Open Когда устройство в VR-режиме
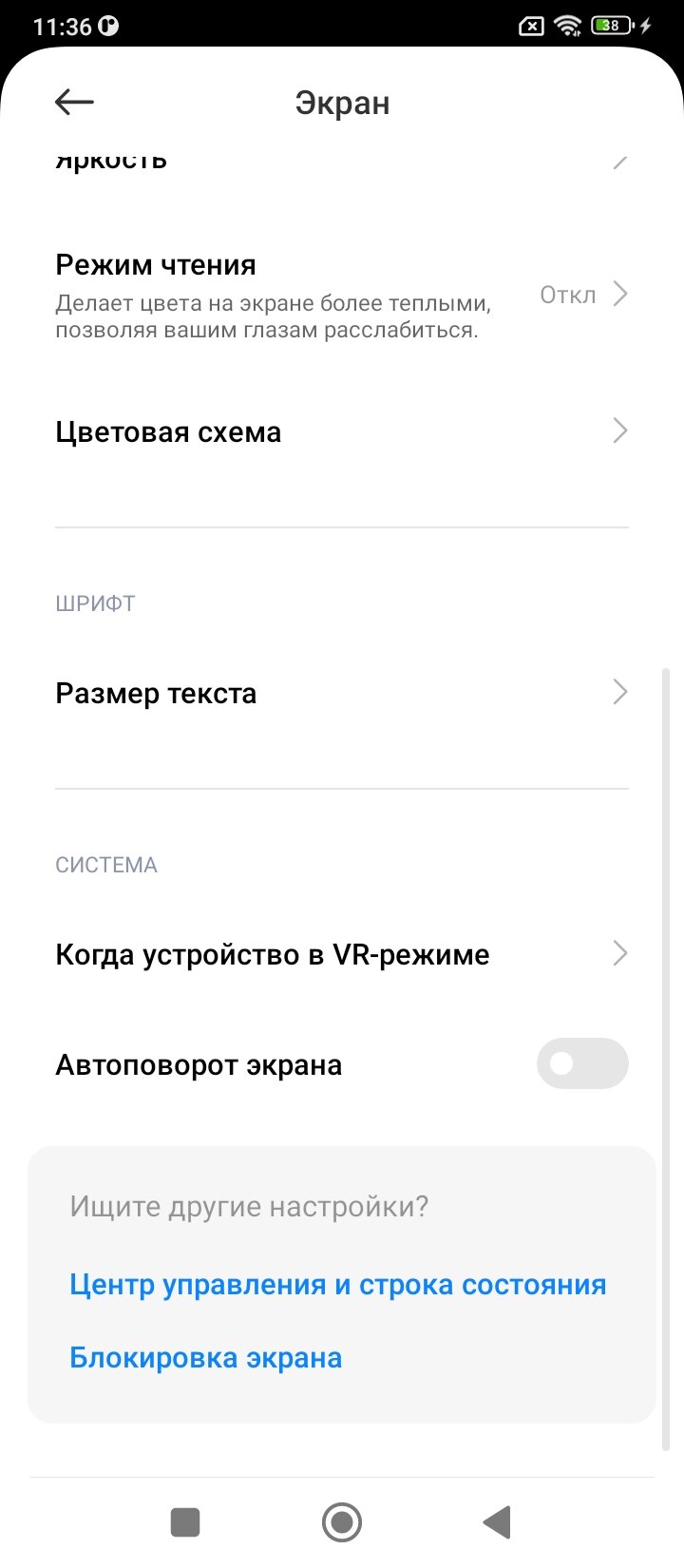 pyautogui.click(x=342, y=954)
